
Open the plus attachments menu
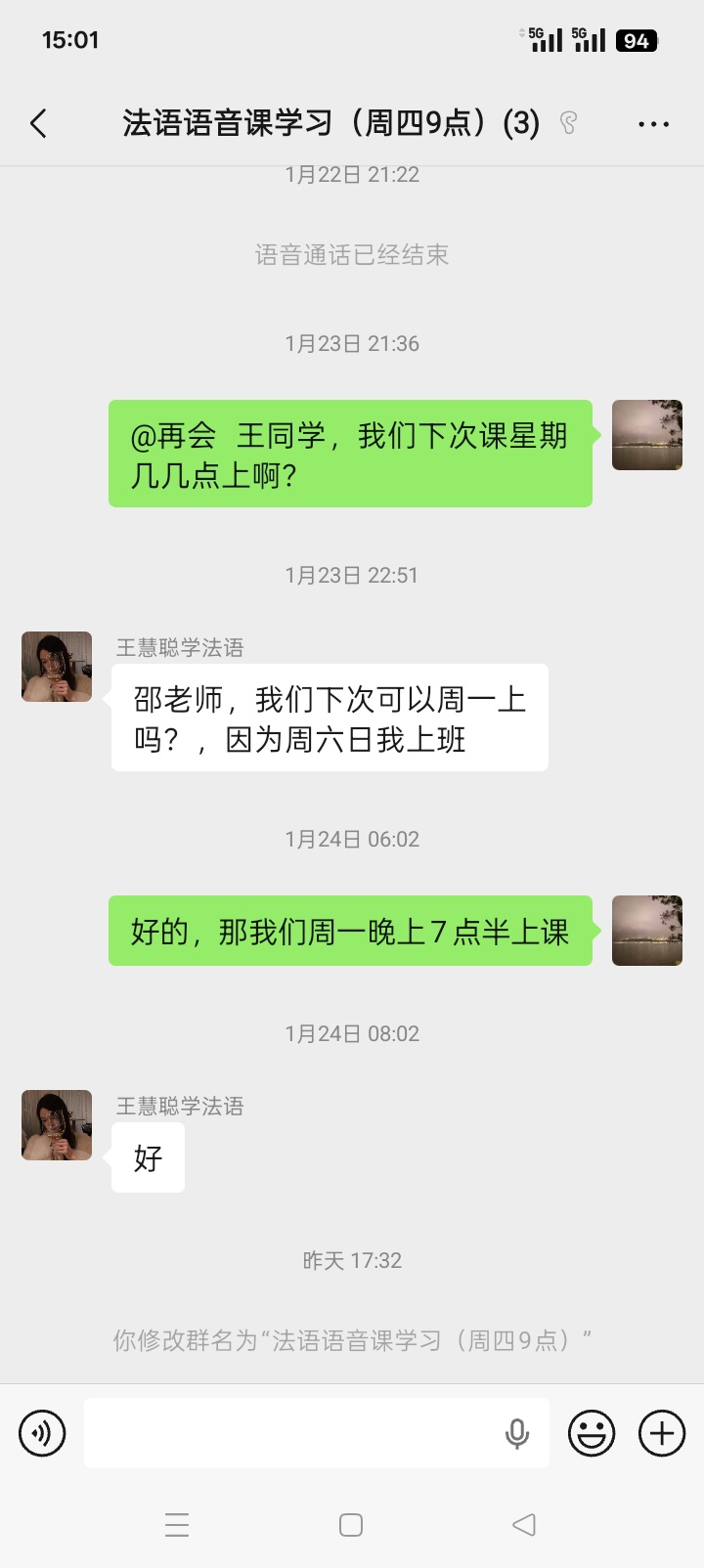point(662,1434)
